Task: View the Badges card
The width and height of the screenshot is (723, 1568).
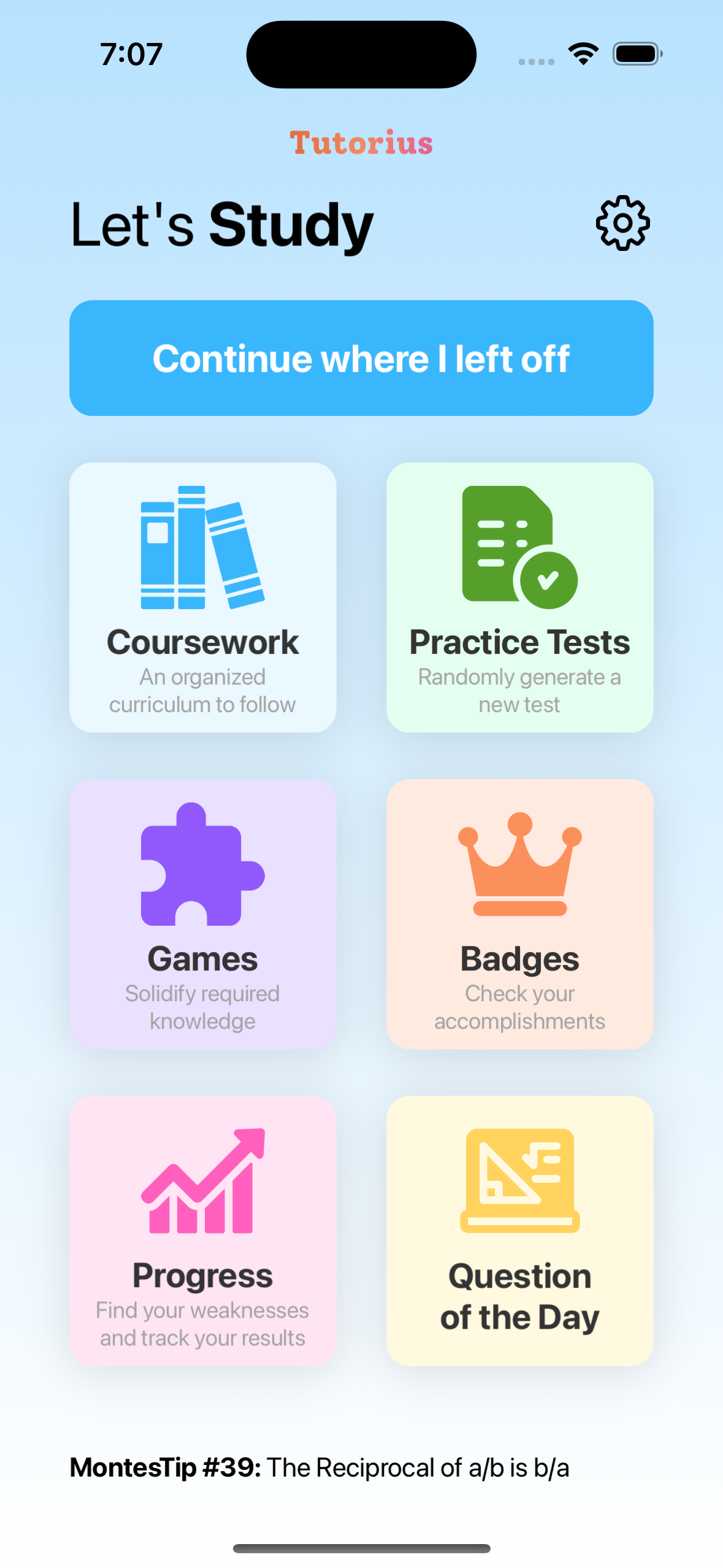Action: pyautogui.click(x=520, y=914)
